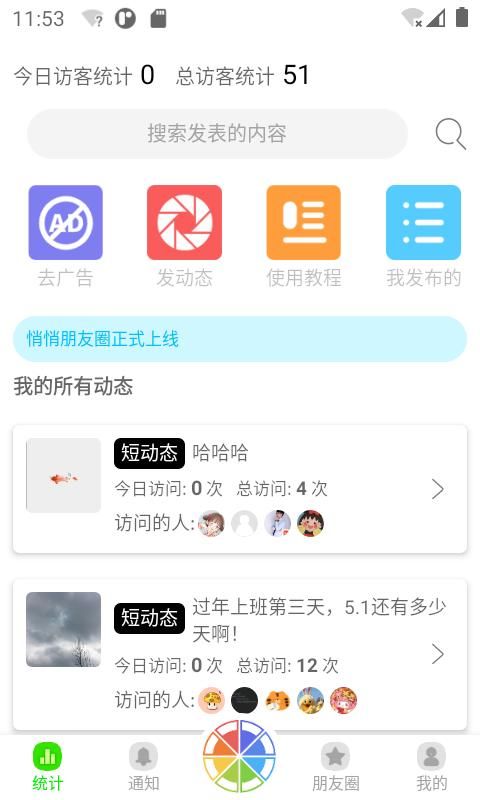This screenshot has height=800, width=480.
Task: Open the 悄悄朋友圈正式上线 announcement banner
Action: point(240,339)
